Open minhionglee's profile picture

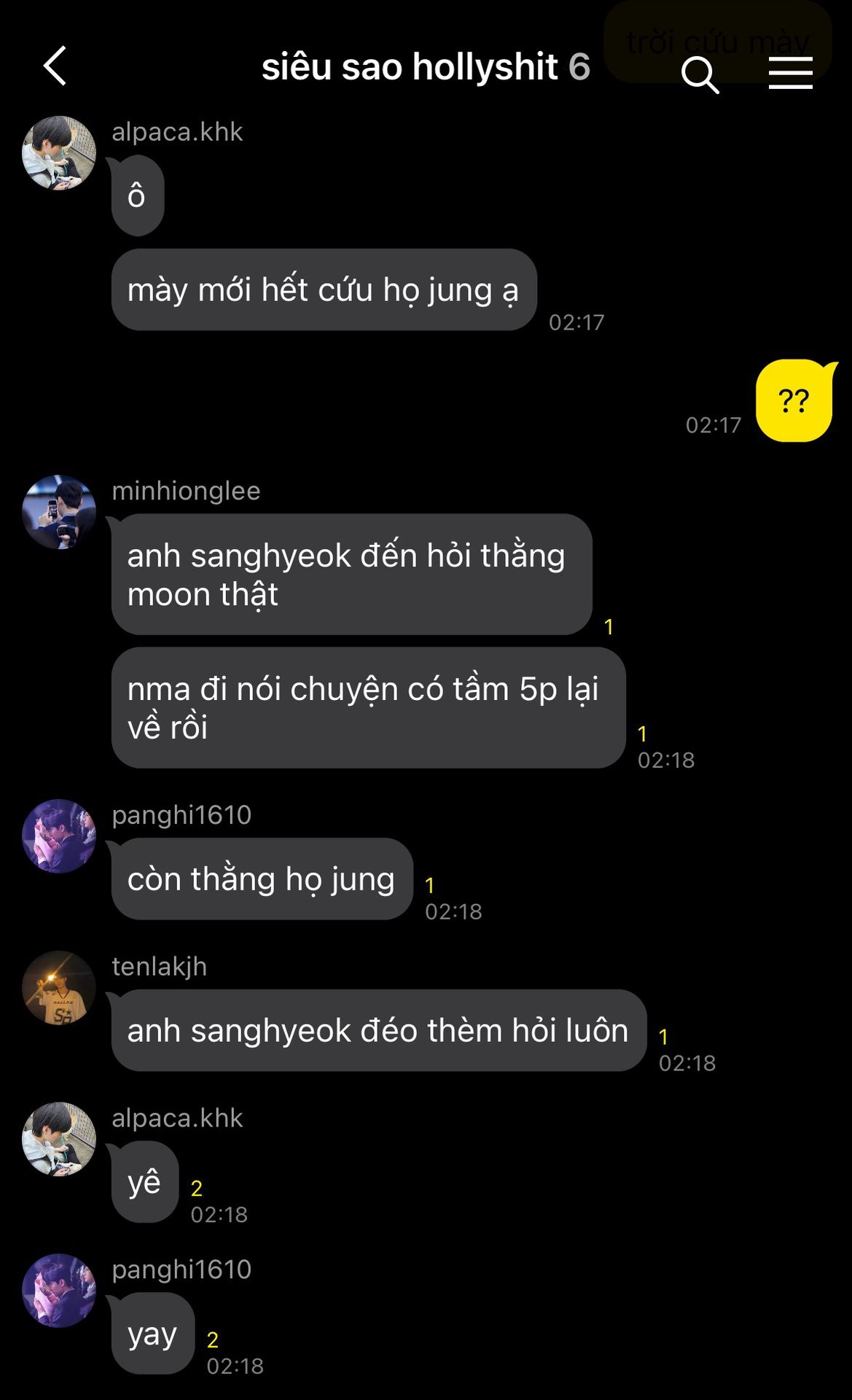59,512
